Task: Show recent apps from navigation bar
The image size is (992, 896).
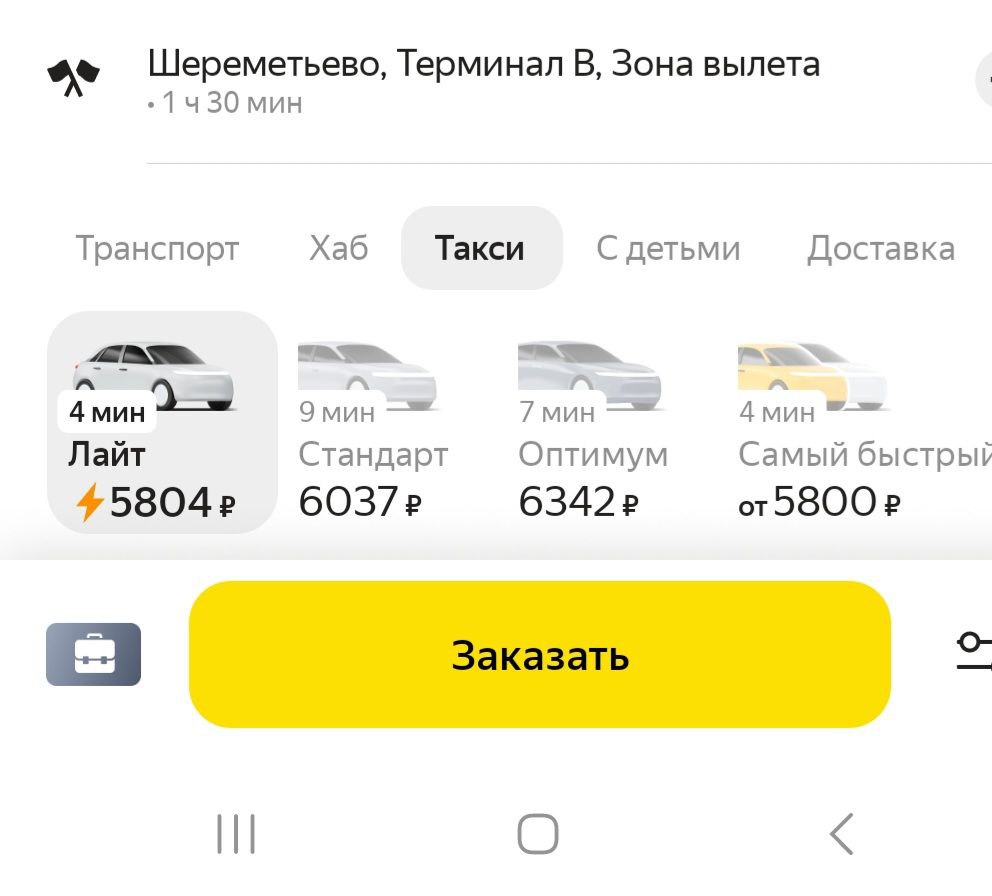Action: point(236,833)
